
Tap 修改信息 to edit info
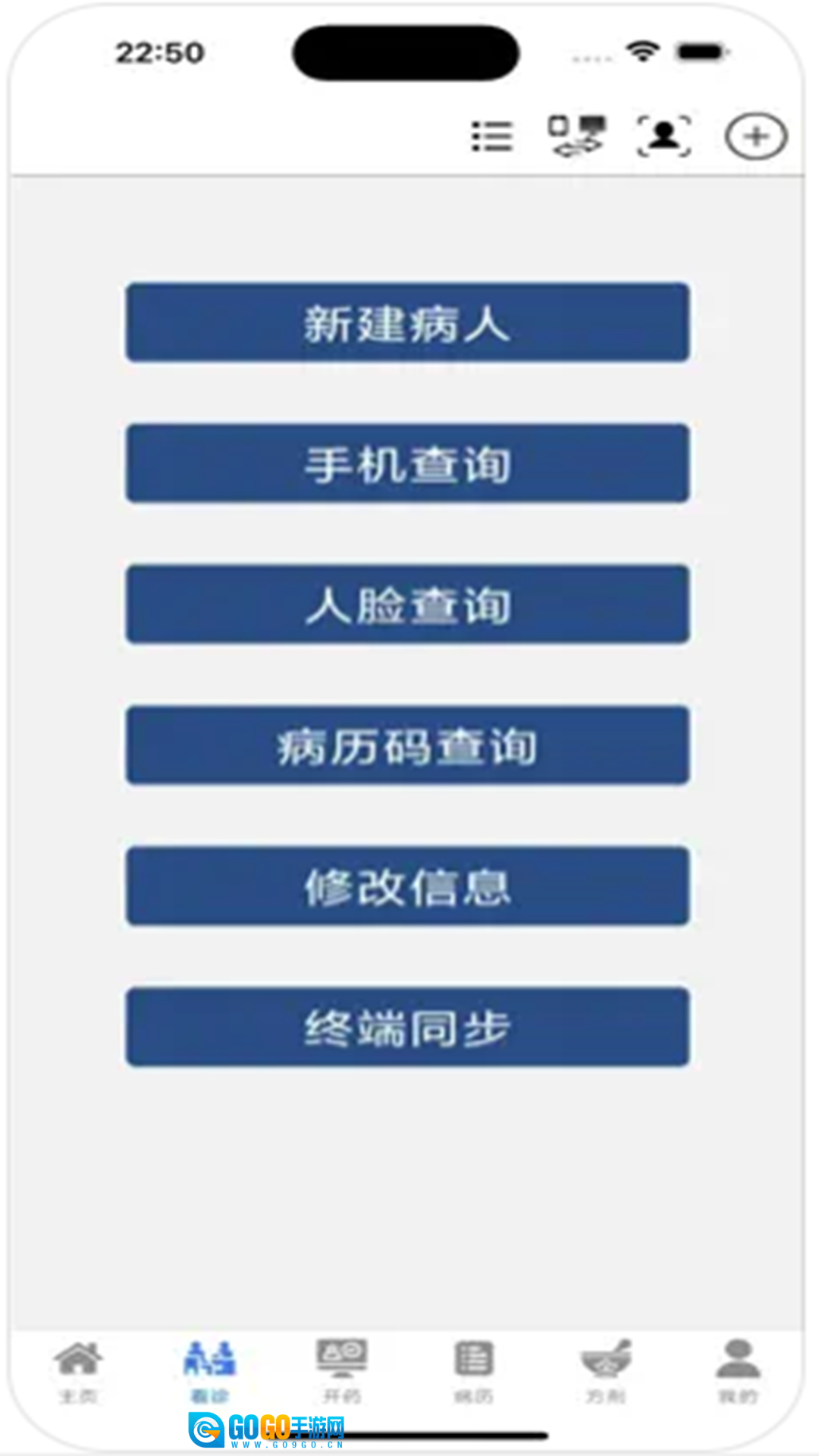click(x=408, y=886)
